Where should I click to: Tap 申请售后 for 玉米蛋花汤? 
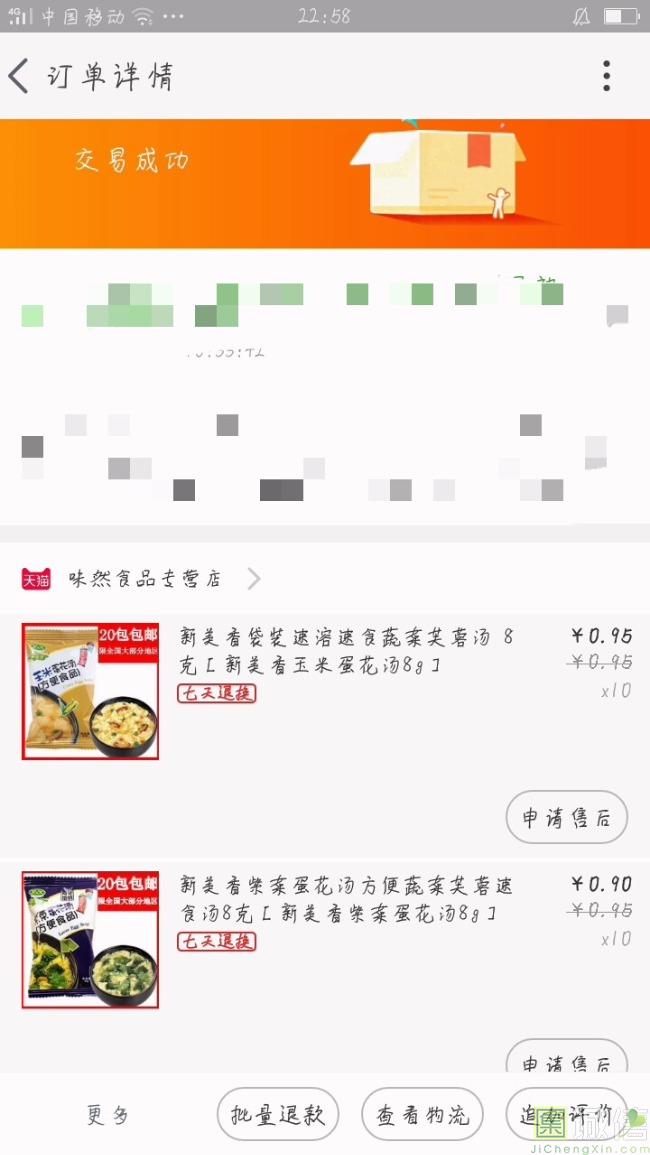point(566,818)
